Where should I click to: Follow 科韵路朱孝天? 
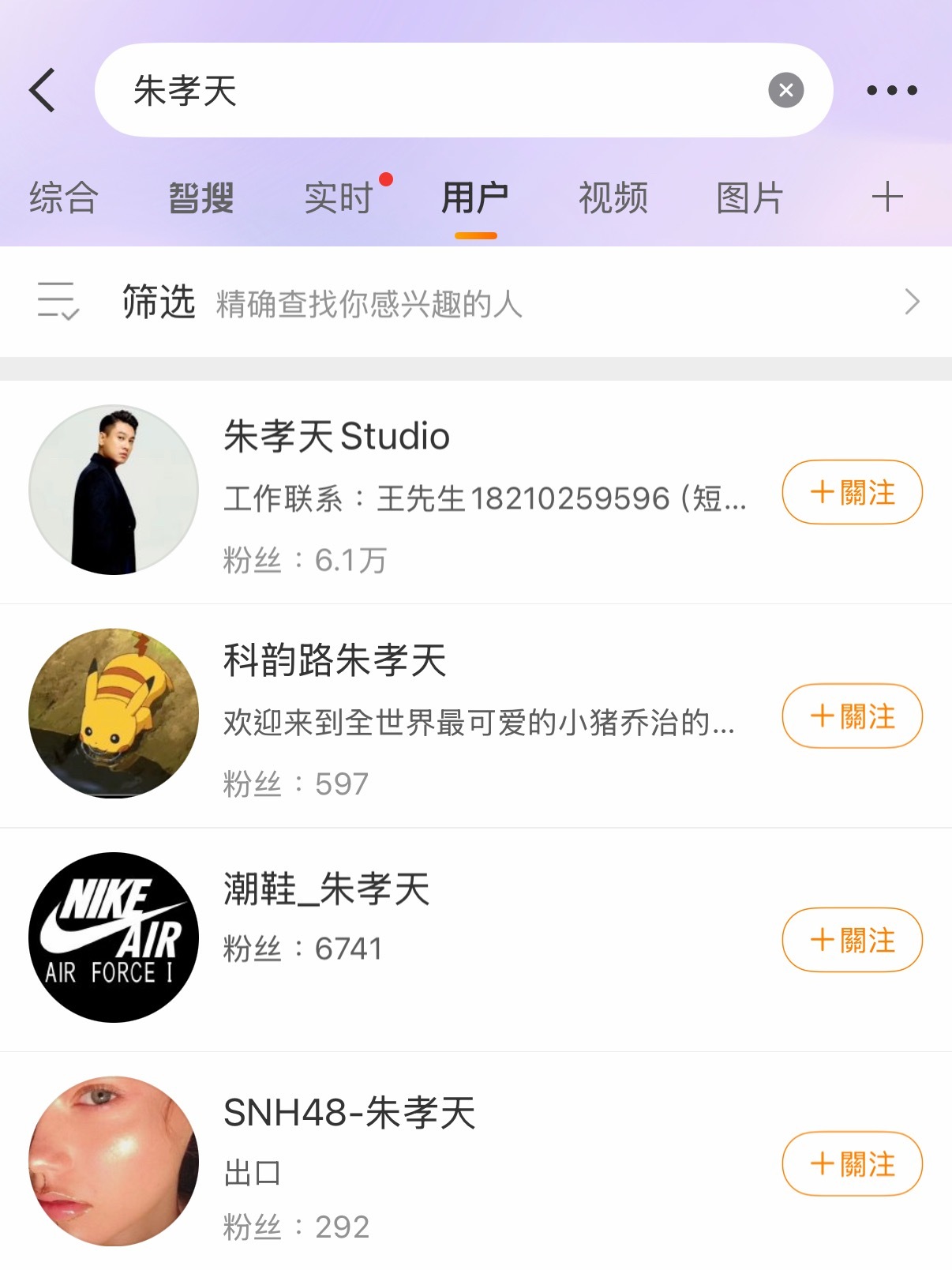852,716
